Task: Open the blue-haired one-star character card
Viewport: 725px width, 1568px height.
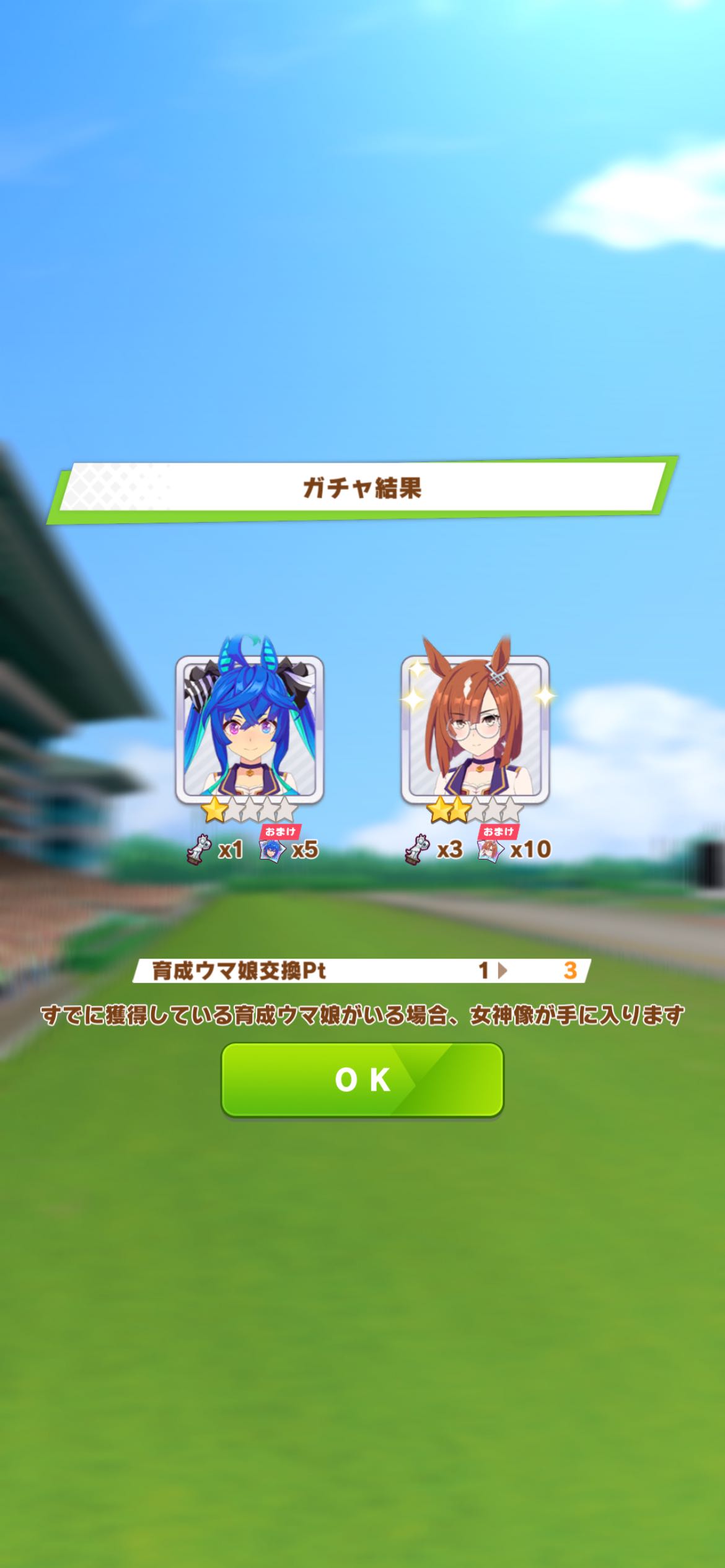Action: (x=250, y=728)
